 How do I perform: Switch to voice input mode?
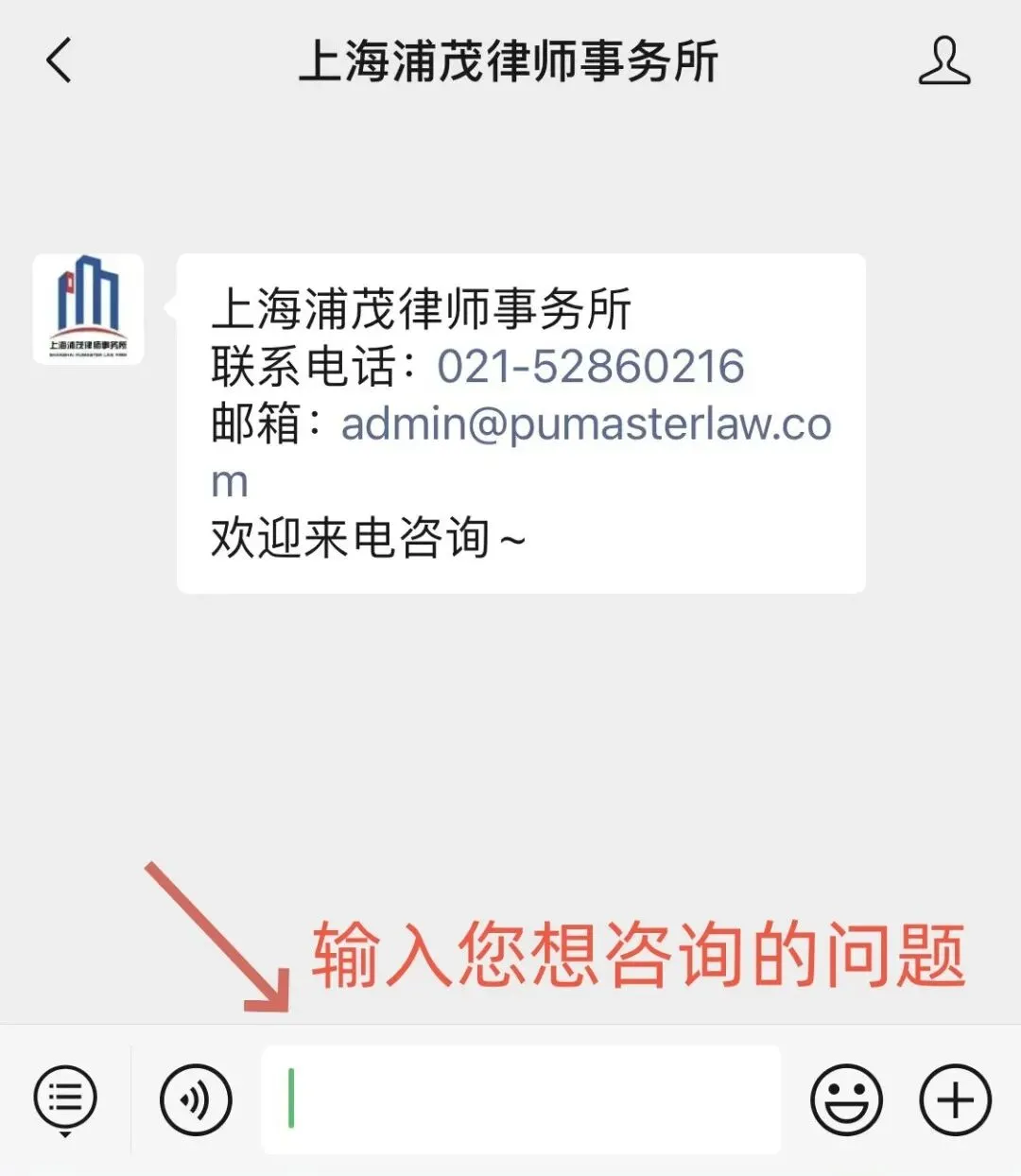point(196,1099)
